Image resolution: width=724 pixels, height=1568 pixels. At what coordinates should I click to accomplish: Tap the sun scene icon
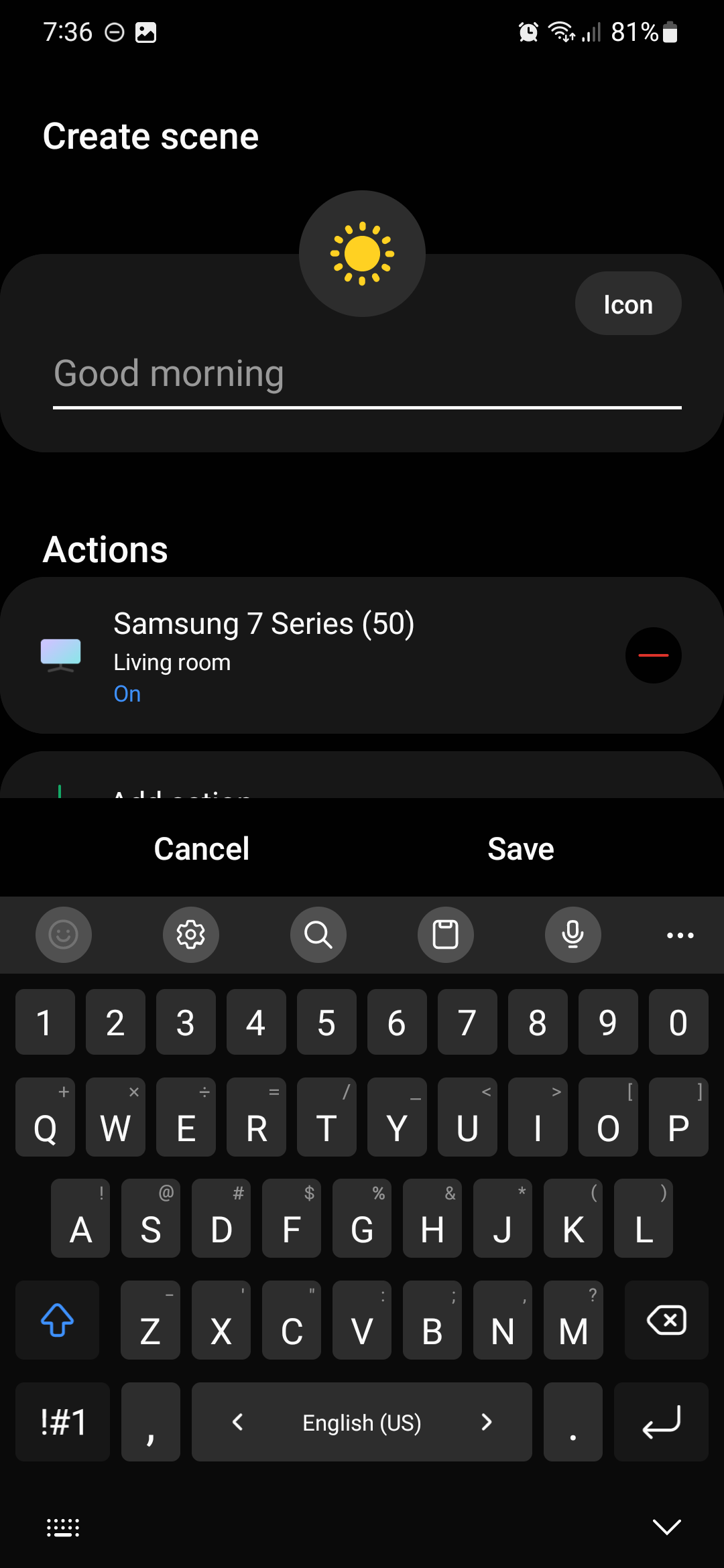tap(362, 254)
